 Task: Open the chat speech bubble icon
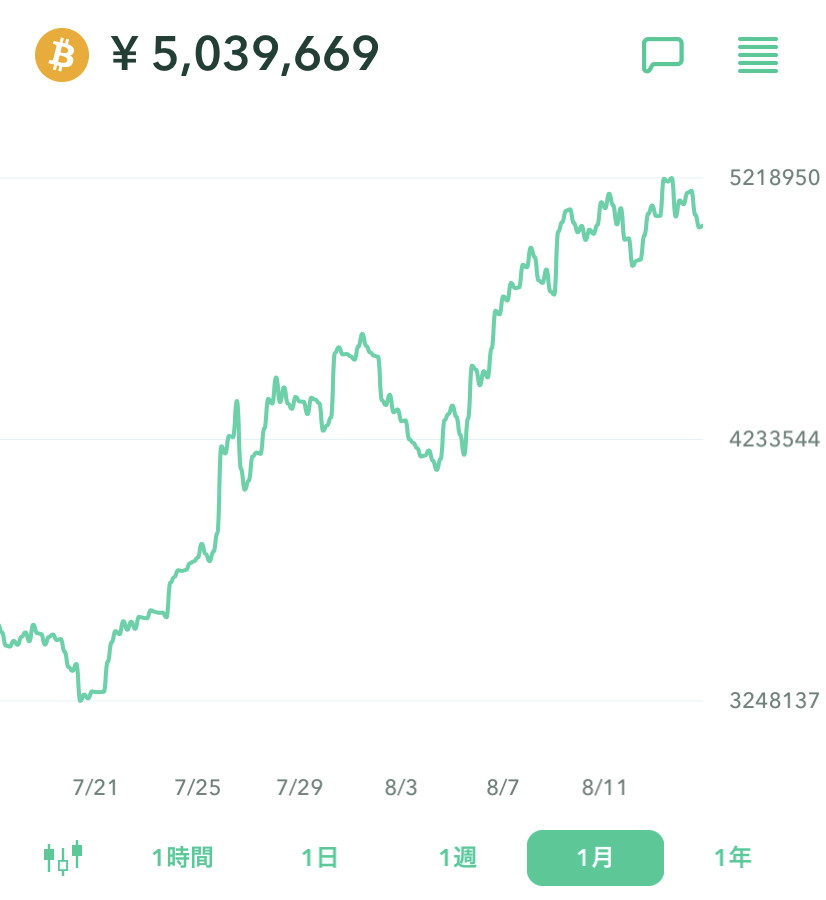[662, 54]
